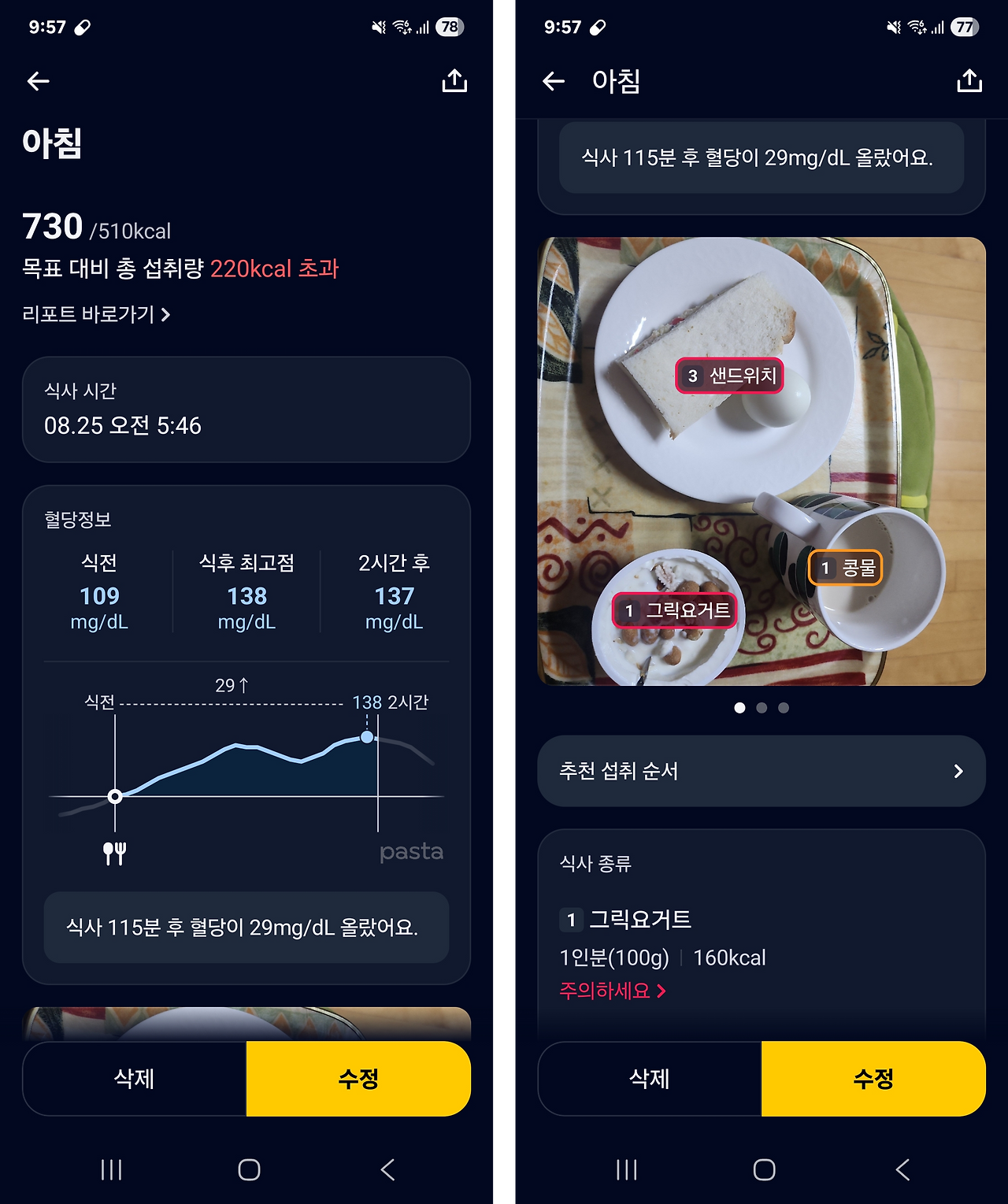Select the second carousel dot below the photo
The image size is (1008, 1204).
(x=761, y=707)
